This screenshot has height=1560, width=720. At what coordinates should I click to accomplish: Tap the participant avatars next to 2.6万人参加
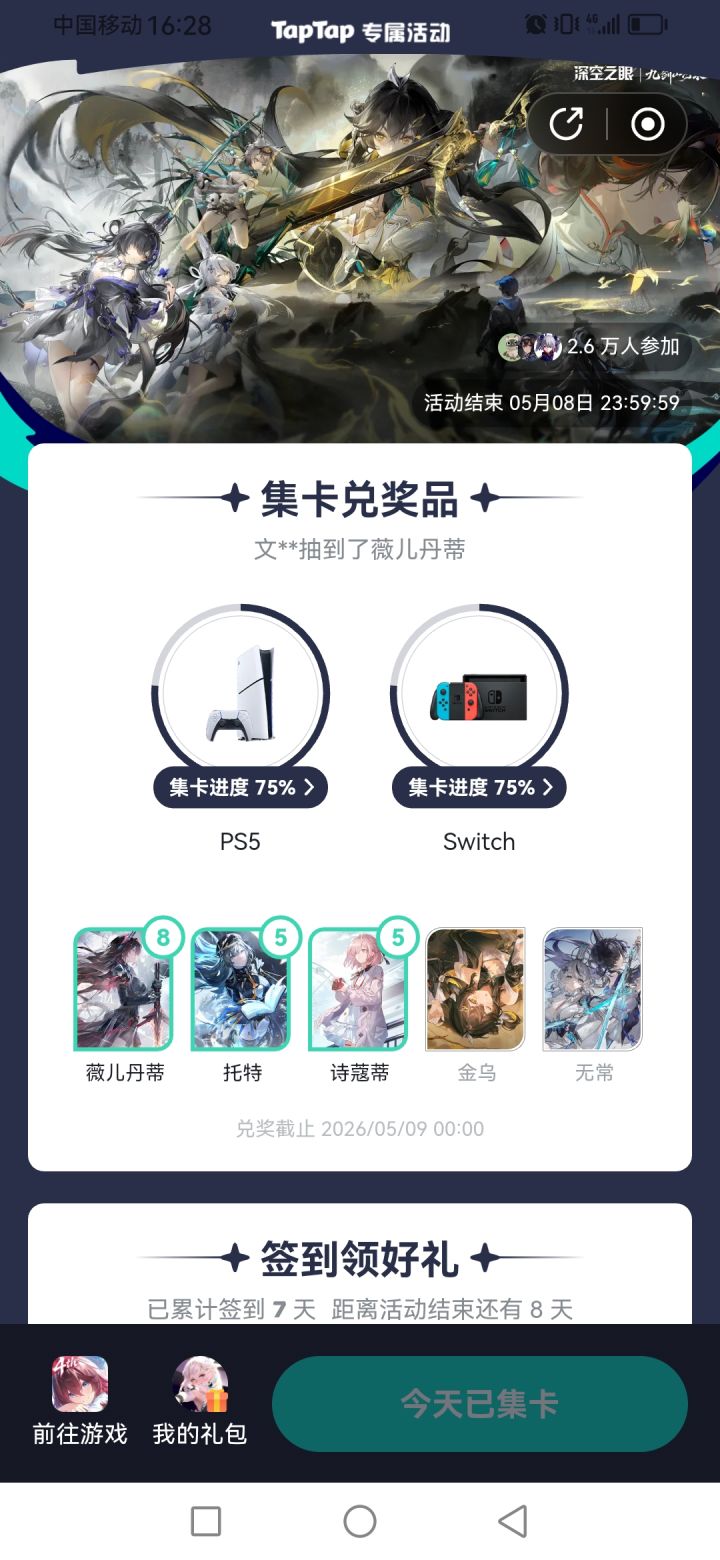coord(532,347)
